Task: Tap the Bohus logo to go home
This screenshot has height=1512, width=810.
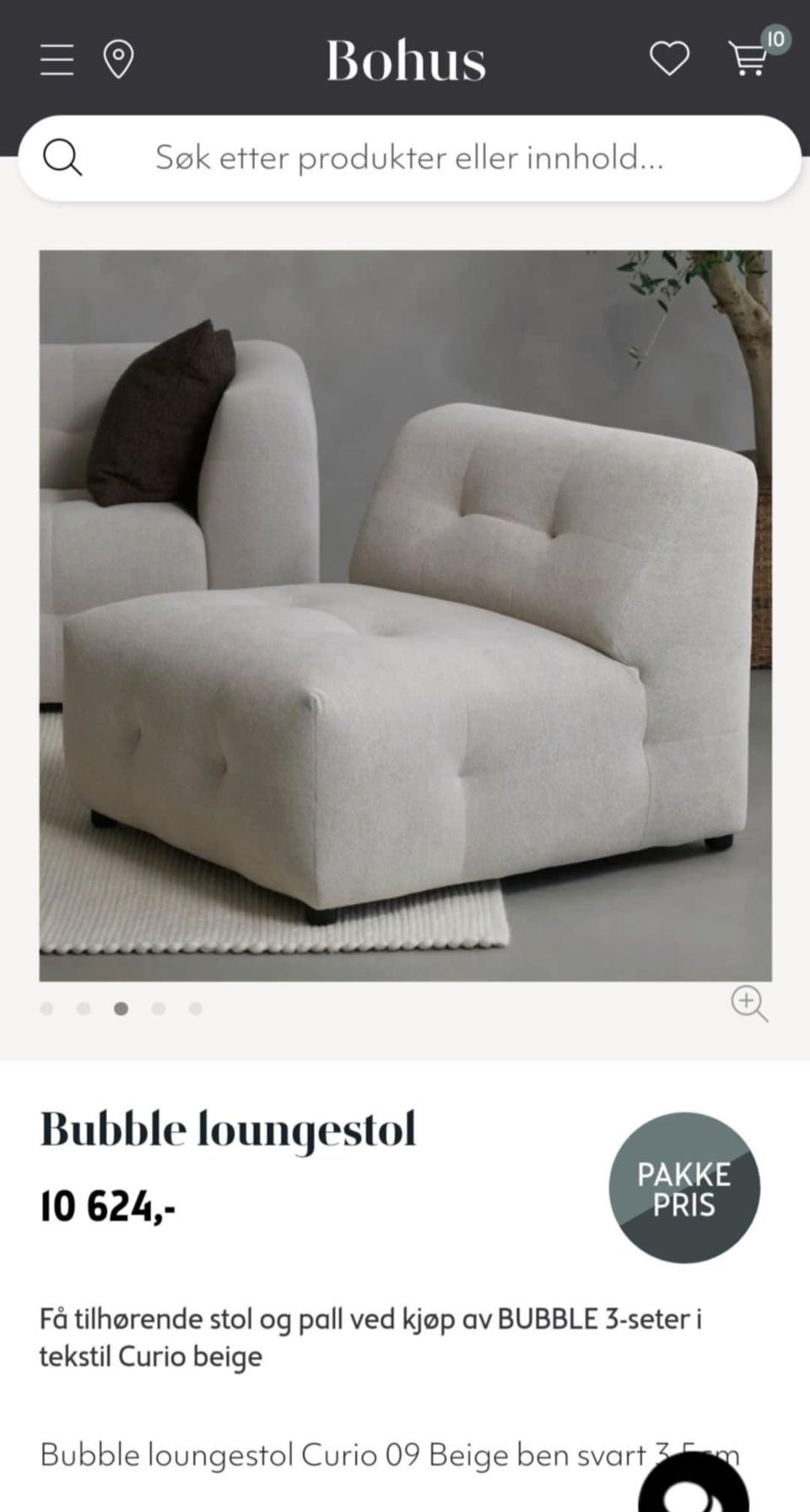Action: 406,60
